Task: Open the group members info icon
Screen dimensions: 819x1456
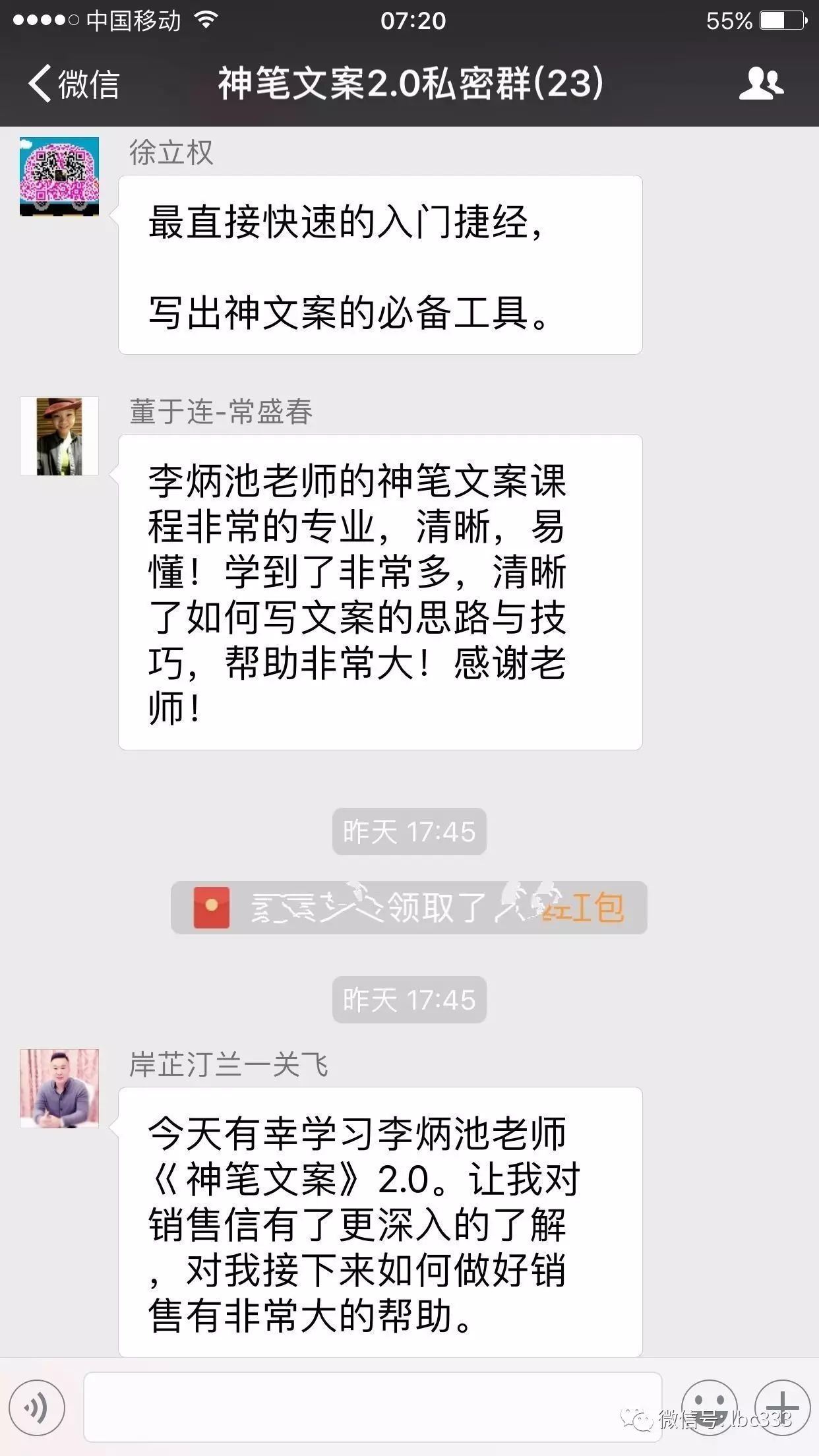Action: (x=761, y=84)
